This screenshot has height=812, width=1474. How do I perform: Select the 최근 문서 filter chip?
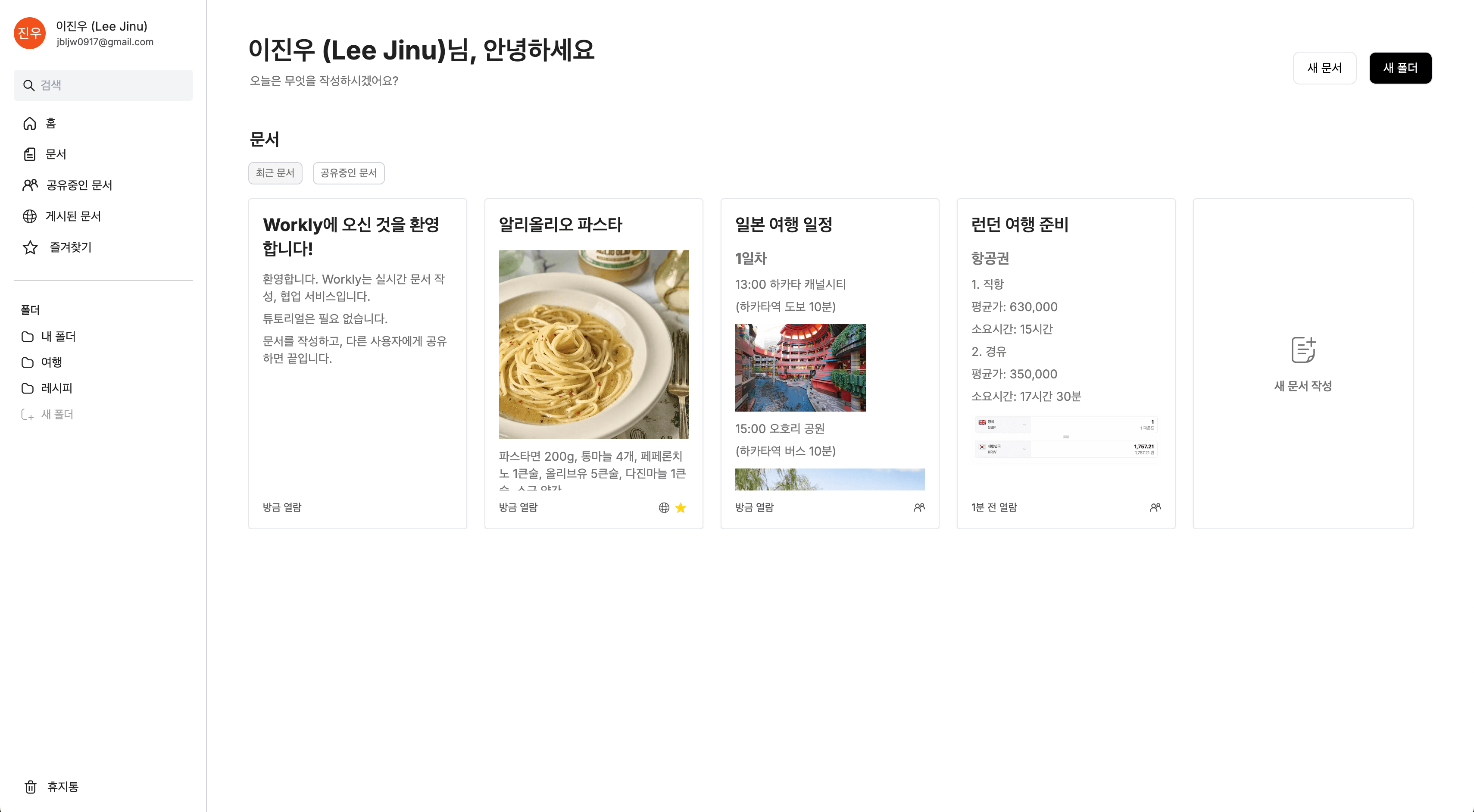click(x=275, y=173)
